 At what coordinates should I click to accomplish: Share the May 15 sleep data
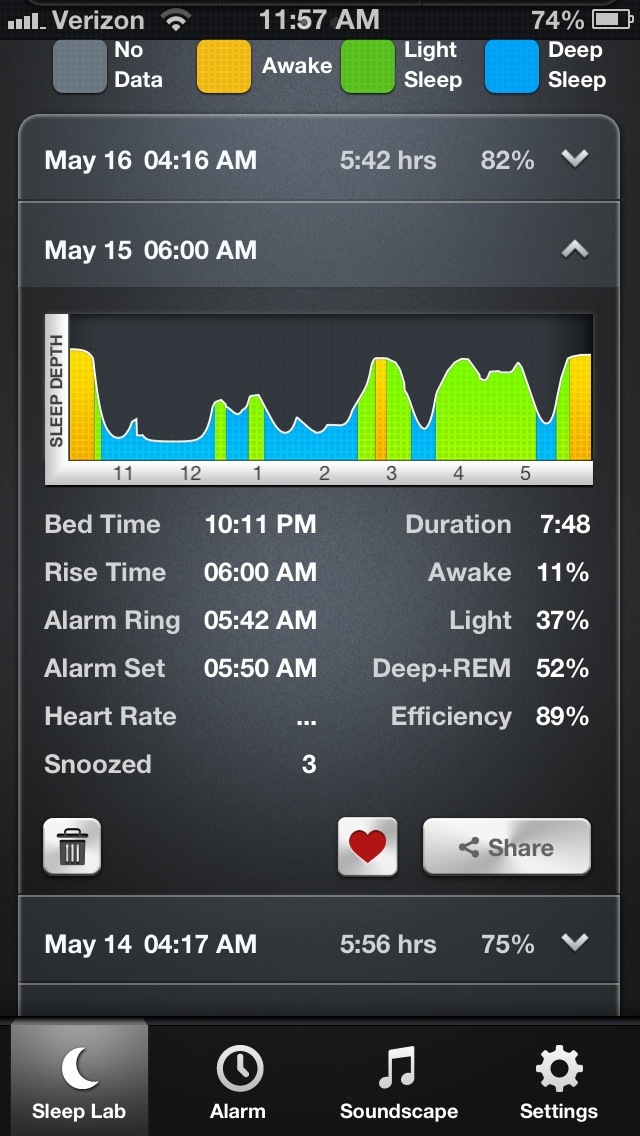pyautogui.click(x=506, y=847)
